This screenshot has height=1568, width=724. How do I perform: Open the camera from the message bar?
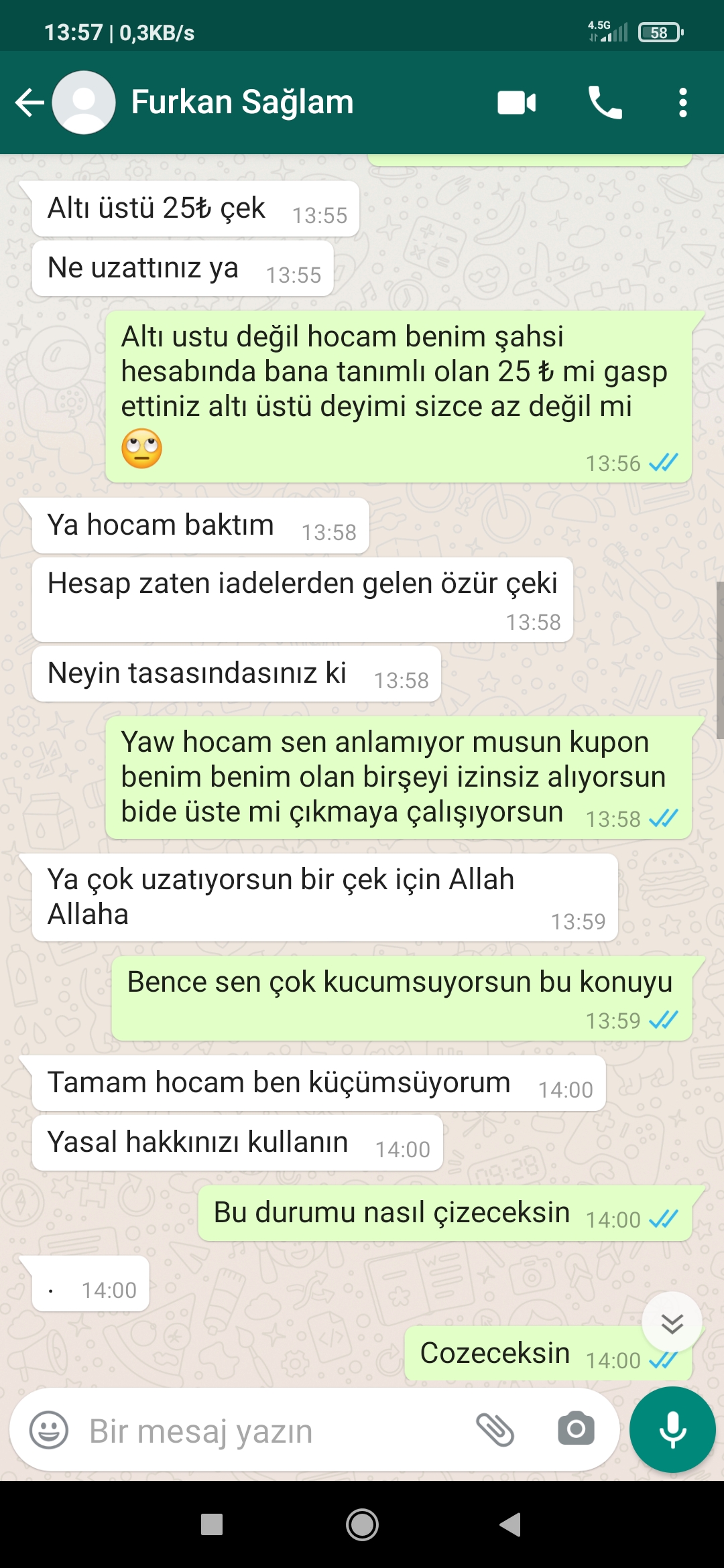[x=576, y=1429]
